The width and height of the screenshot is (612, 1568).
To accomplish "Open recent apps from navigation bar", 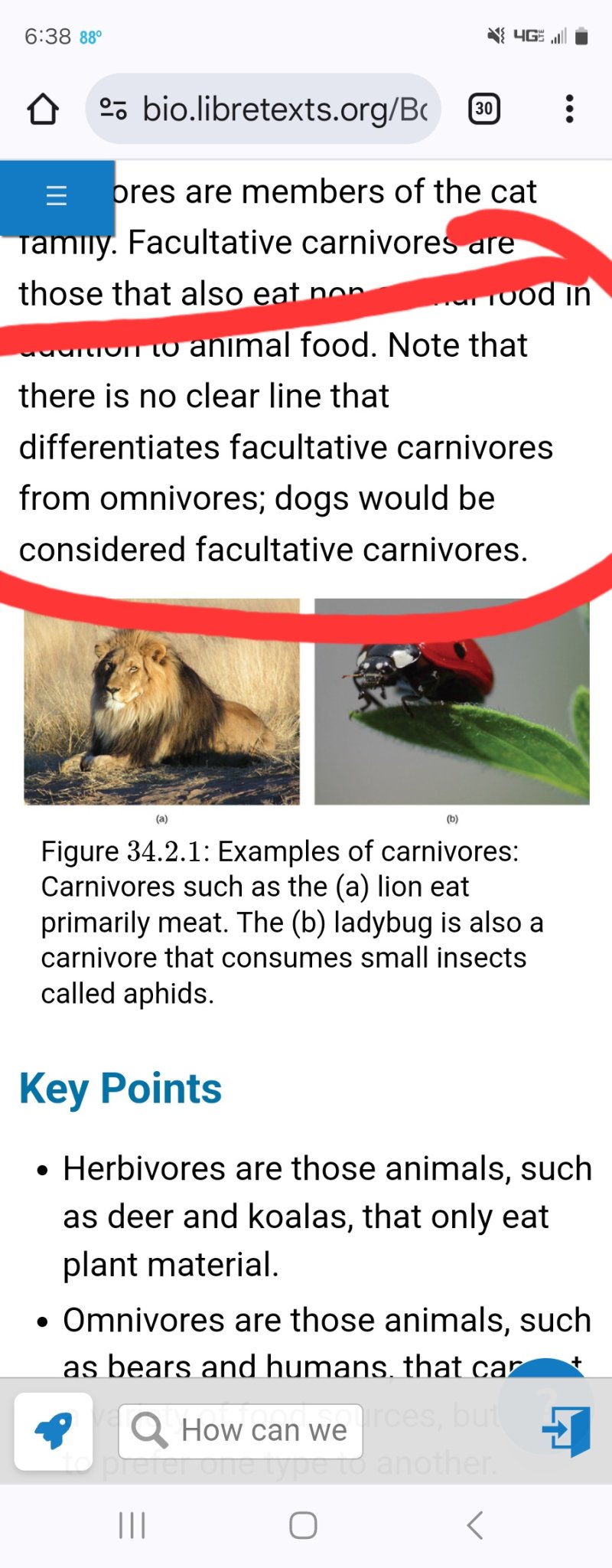I will (x=132, y=1525).
